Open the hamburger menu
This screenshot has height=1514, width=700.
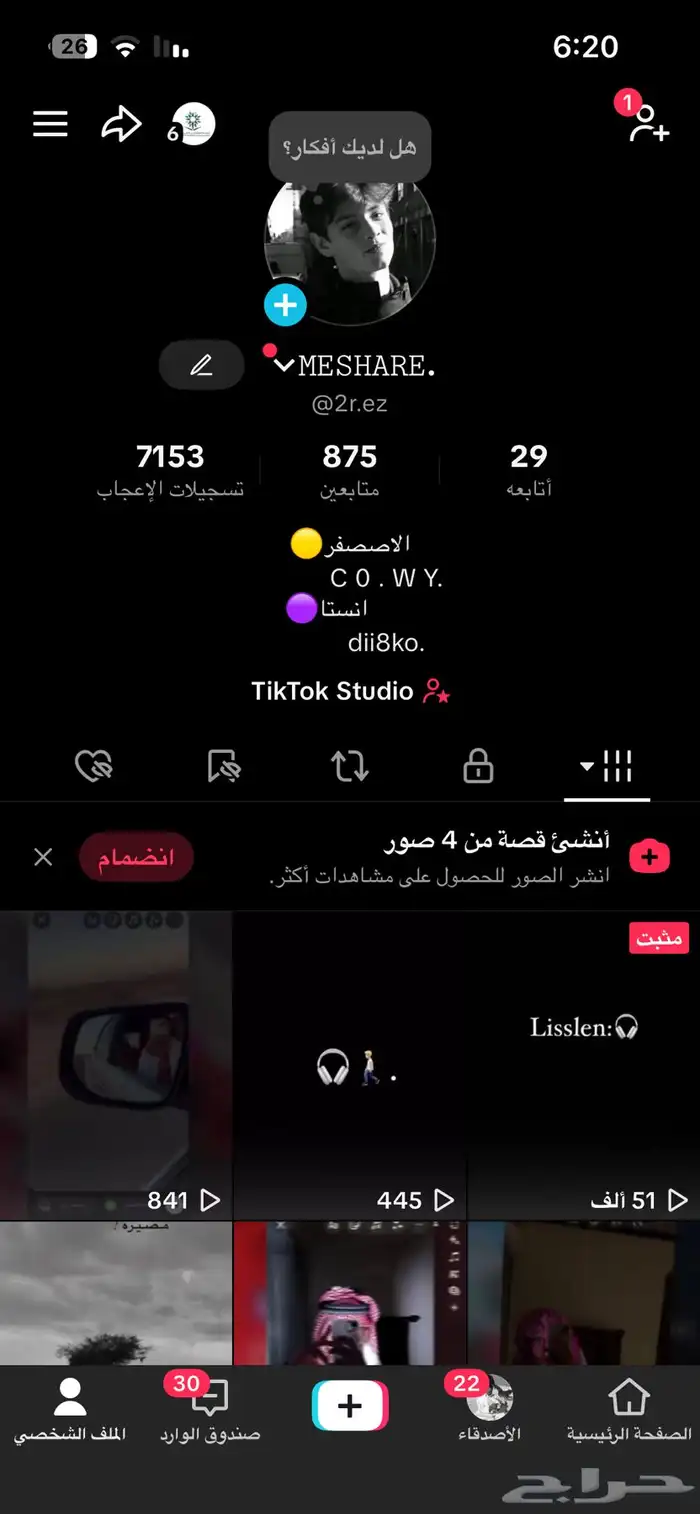click(50, 124)
